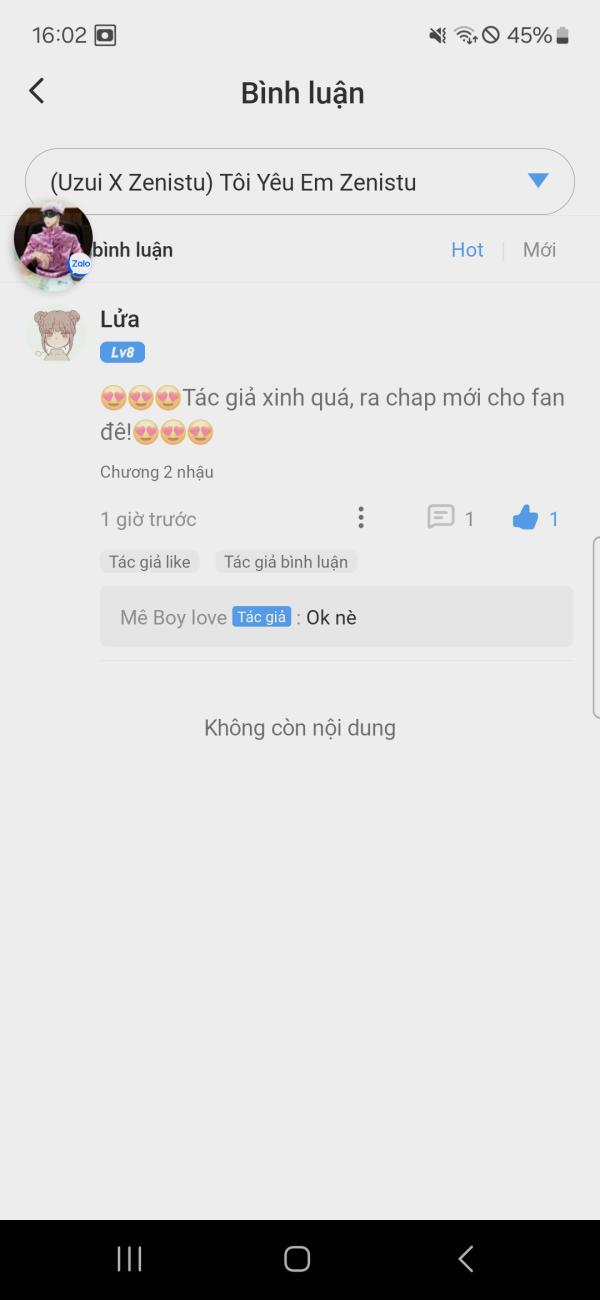
Task: Switch to the Mới tab
Action: click(x=539, y=250)
